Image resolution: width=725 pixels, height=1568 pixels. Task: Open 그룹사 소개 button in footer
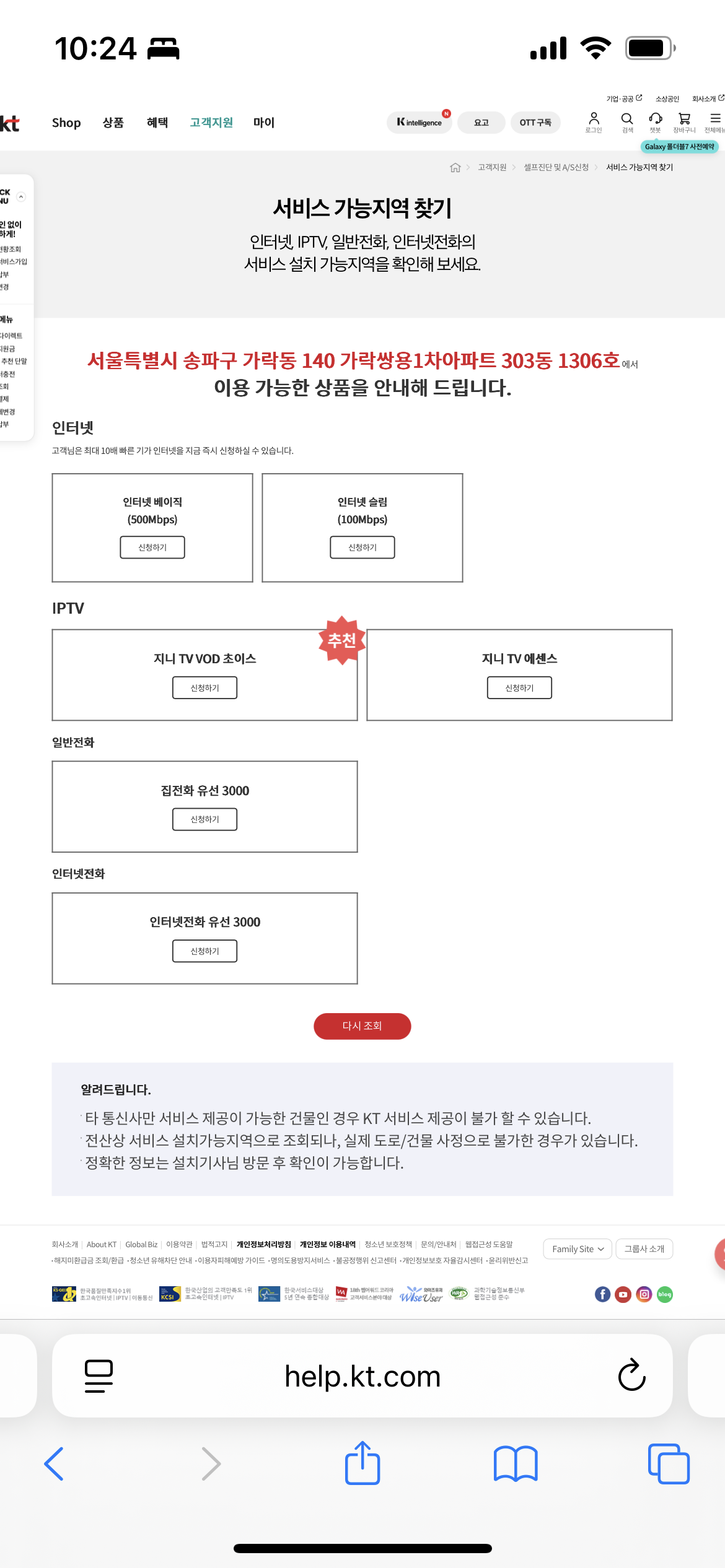(x=644, y=1249)
